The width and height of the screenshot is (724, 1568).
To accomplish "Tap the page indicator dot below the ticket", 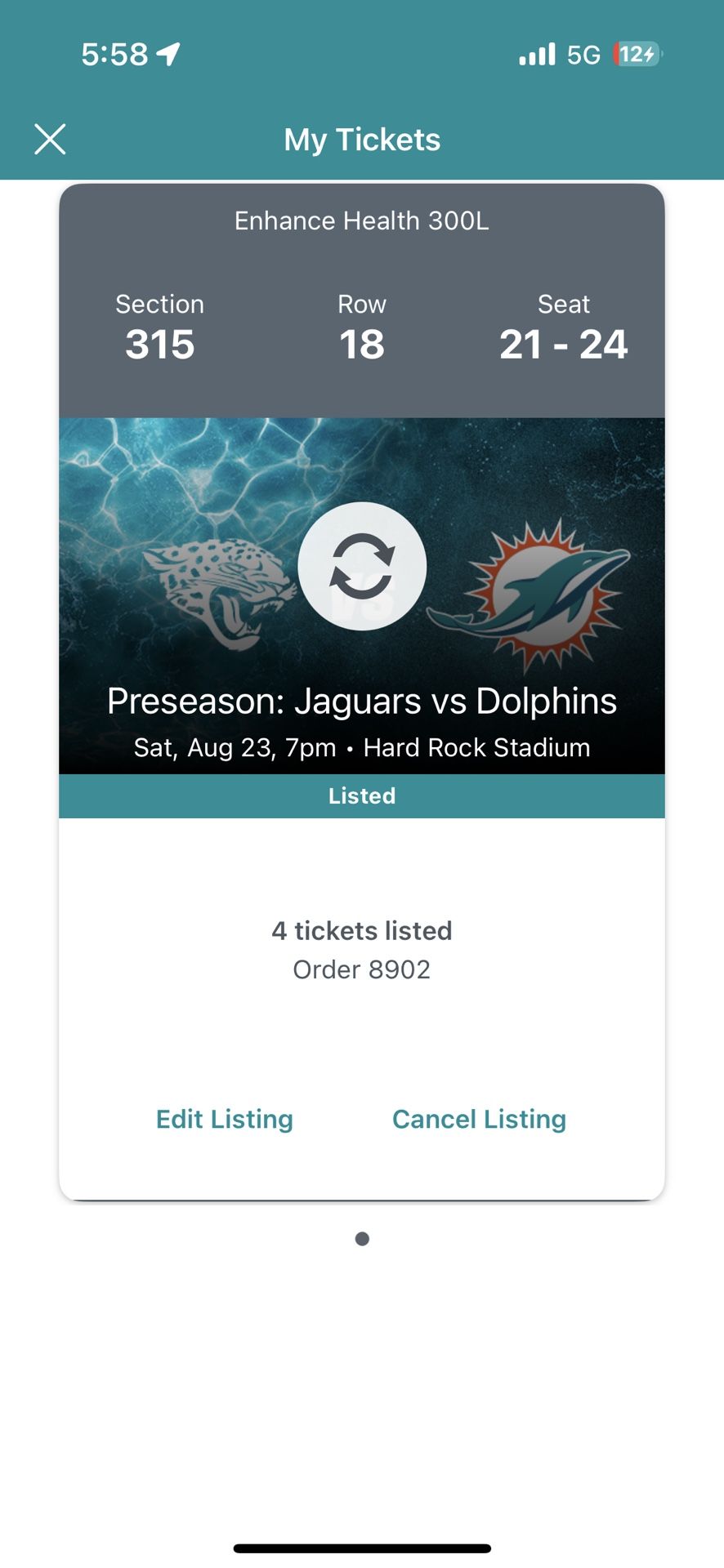I will [362, 1238].
